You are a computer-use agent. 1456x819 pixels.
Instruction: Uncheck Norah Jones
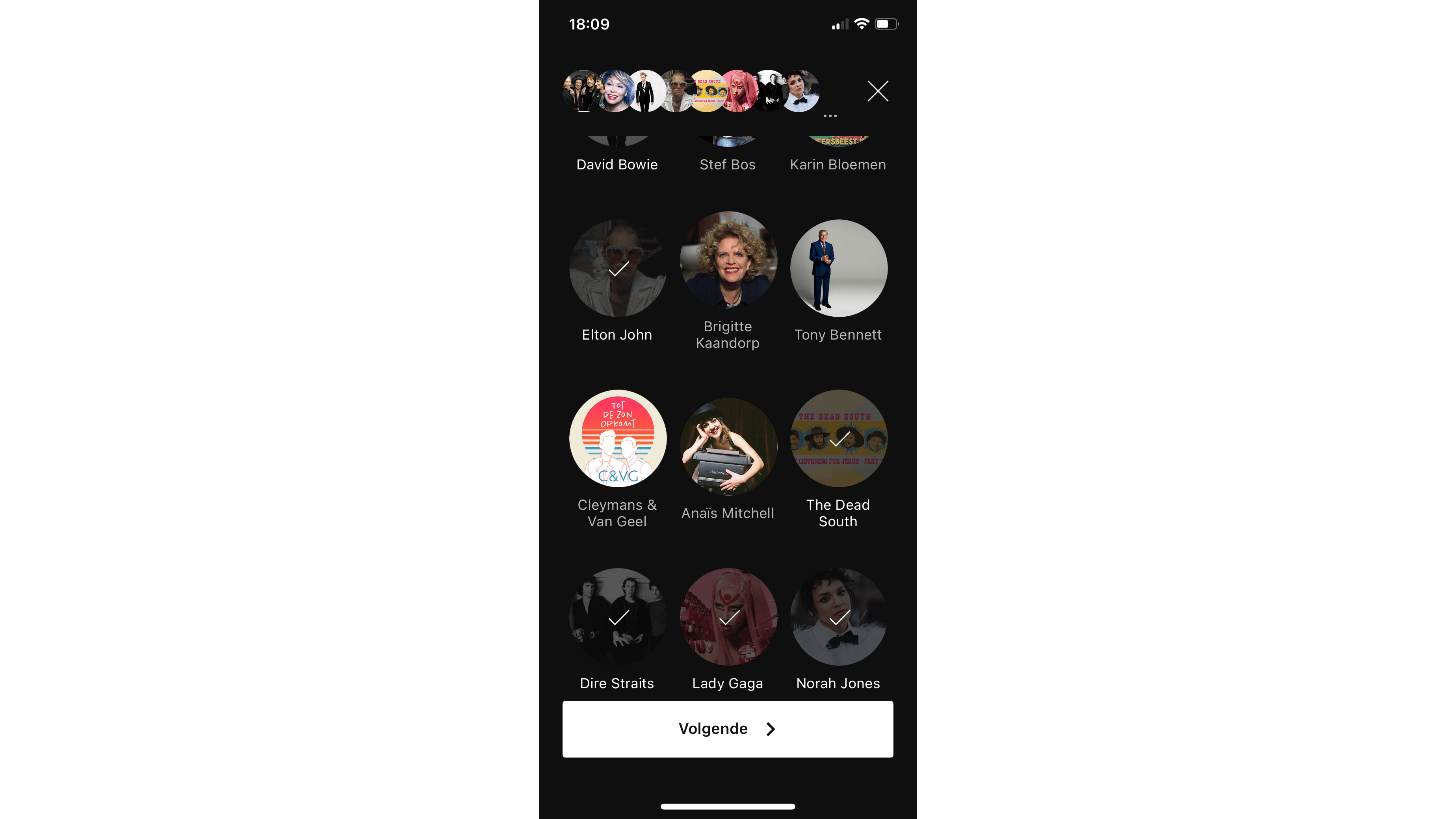(838, 617)
